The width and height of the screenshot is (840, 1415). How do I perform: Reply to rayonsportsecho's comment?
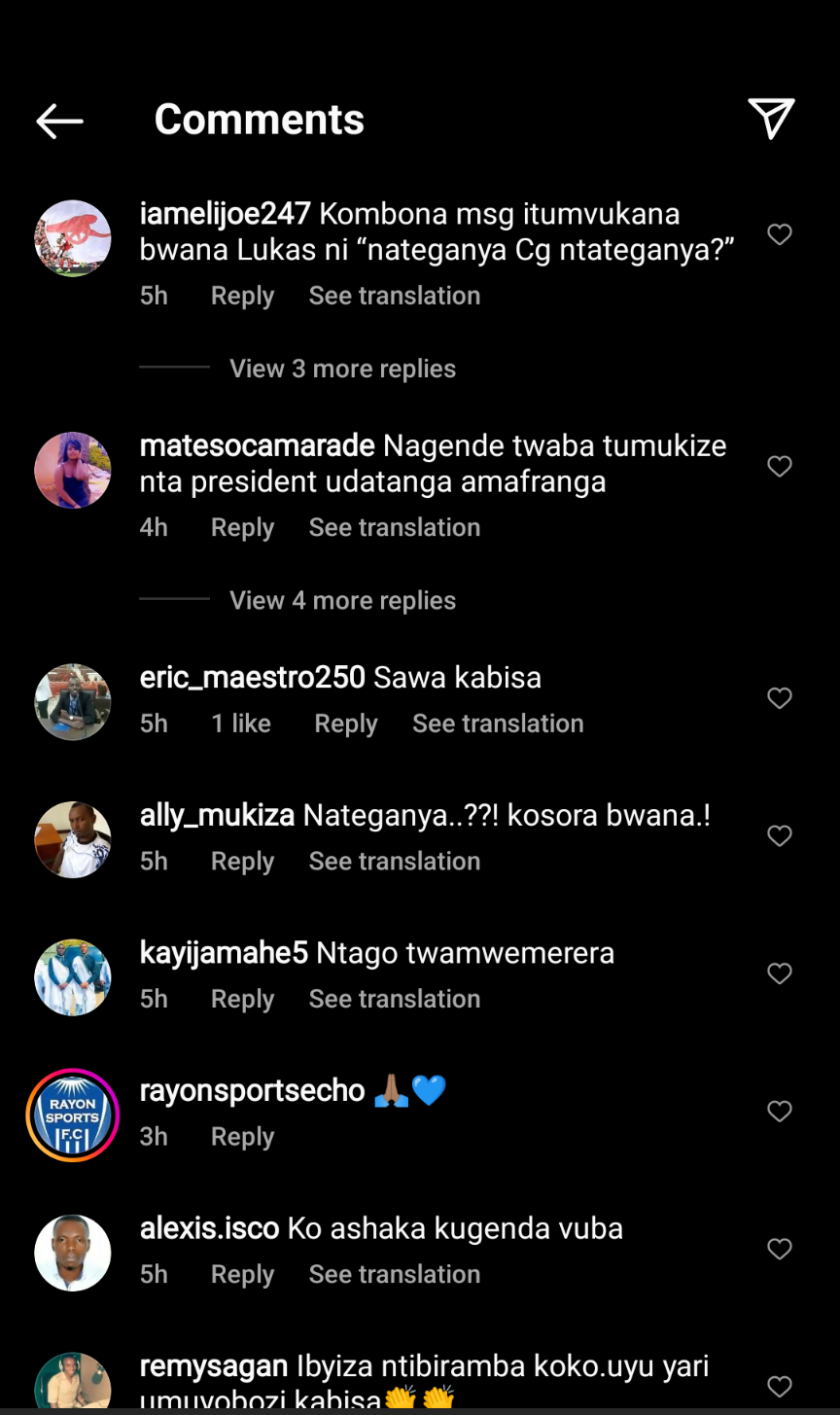[242, 1136]
